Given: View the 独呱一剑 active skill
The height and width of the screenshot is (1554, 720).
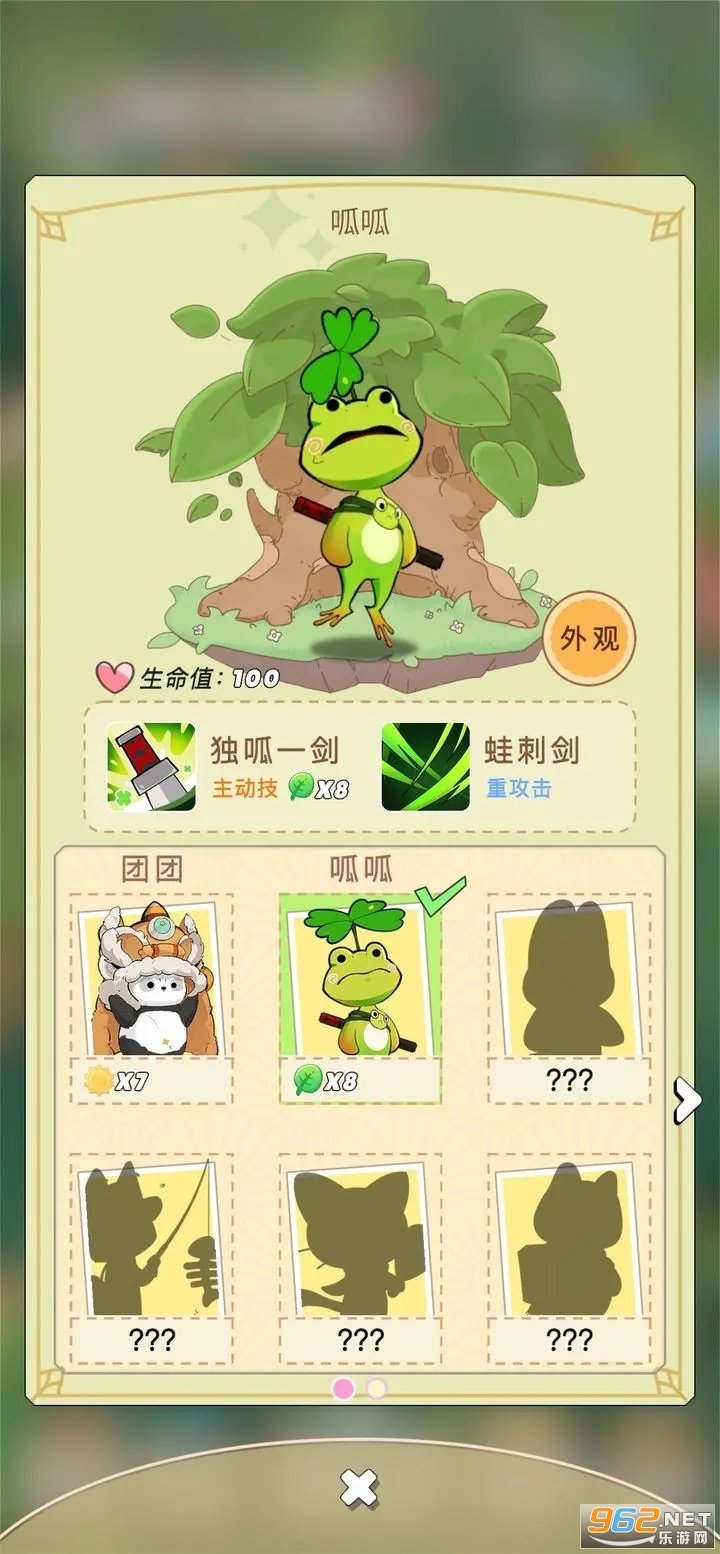Looking at the screenshot, I should click(x=152, y=766).
